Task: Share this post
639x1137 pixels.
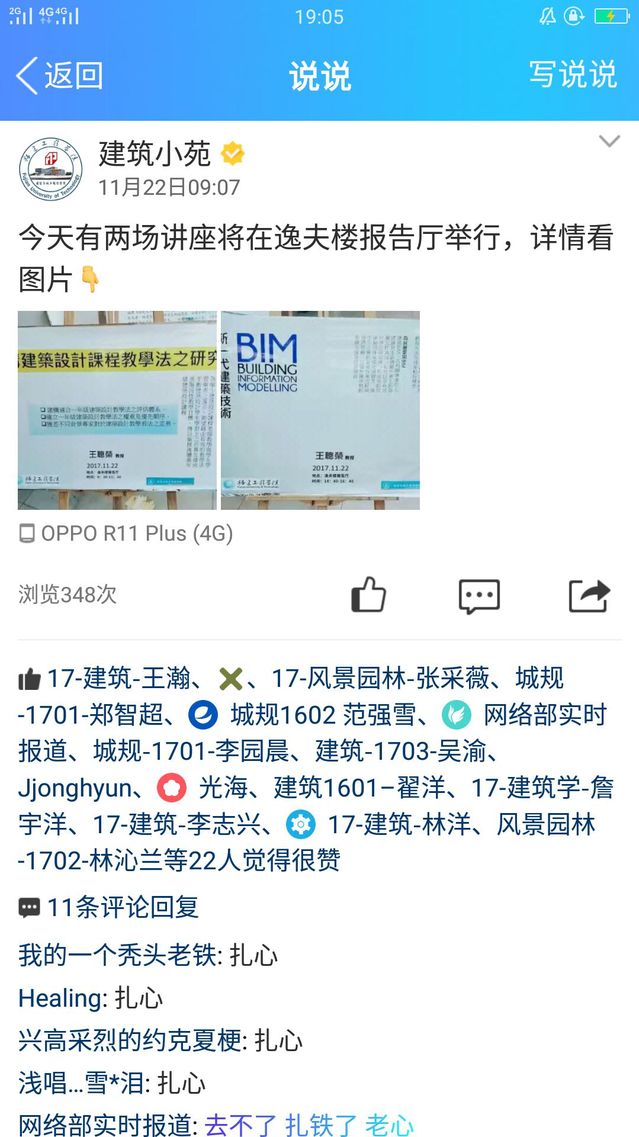Action: pos(589,595)
